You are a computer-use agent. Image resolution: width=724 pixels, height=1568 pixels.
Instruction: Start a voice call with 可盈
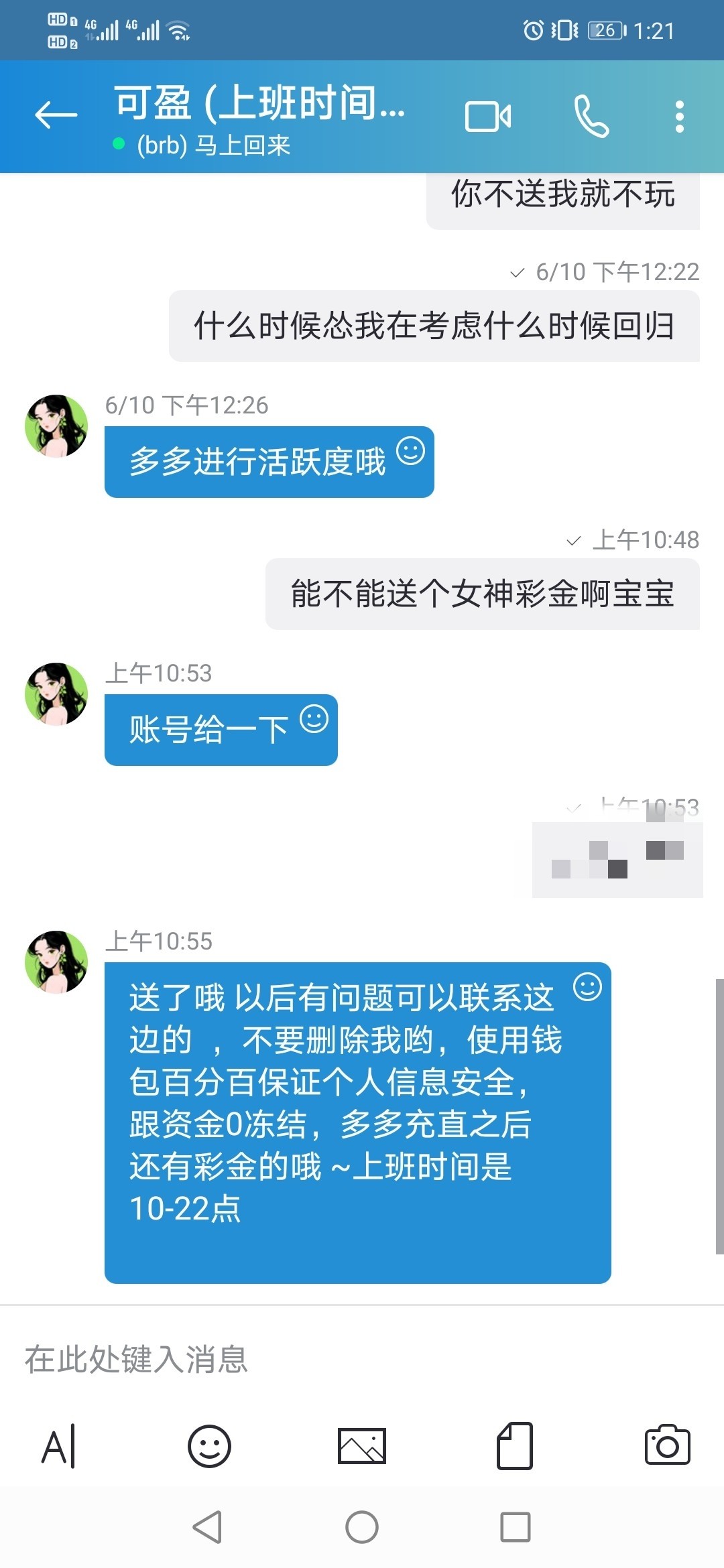coord(591,117)
